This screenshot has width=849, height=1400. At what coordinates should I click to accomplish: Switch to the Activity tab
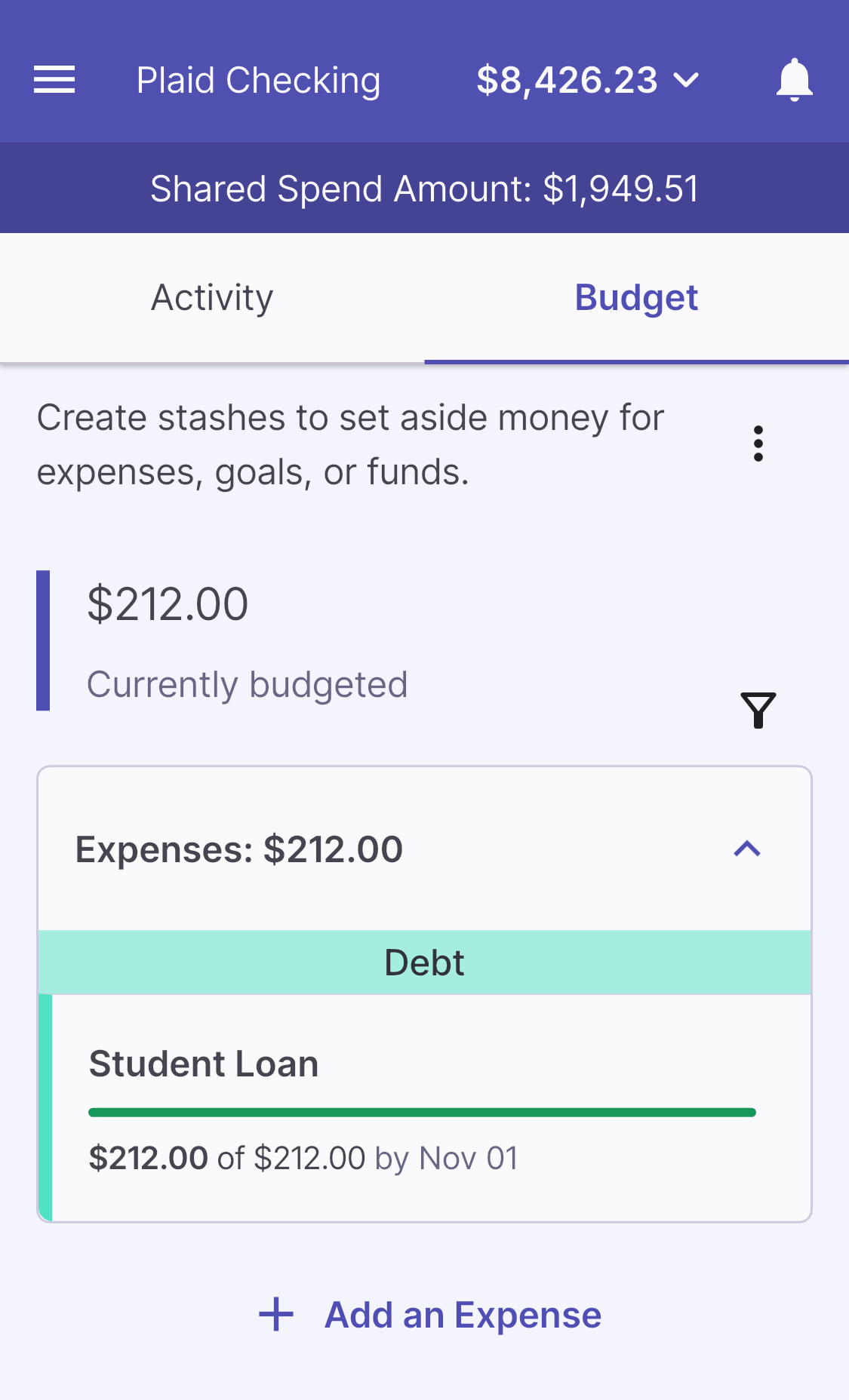[212, 297]
